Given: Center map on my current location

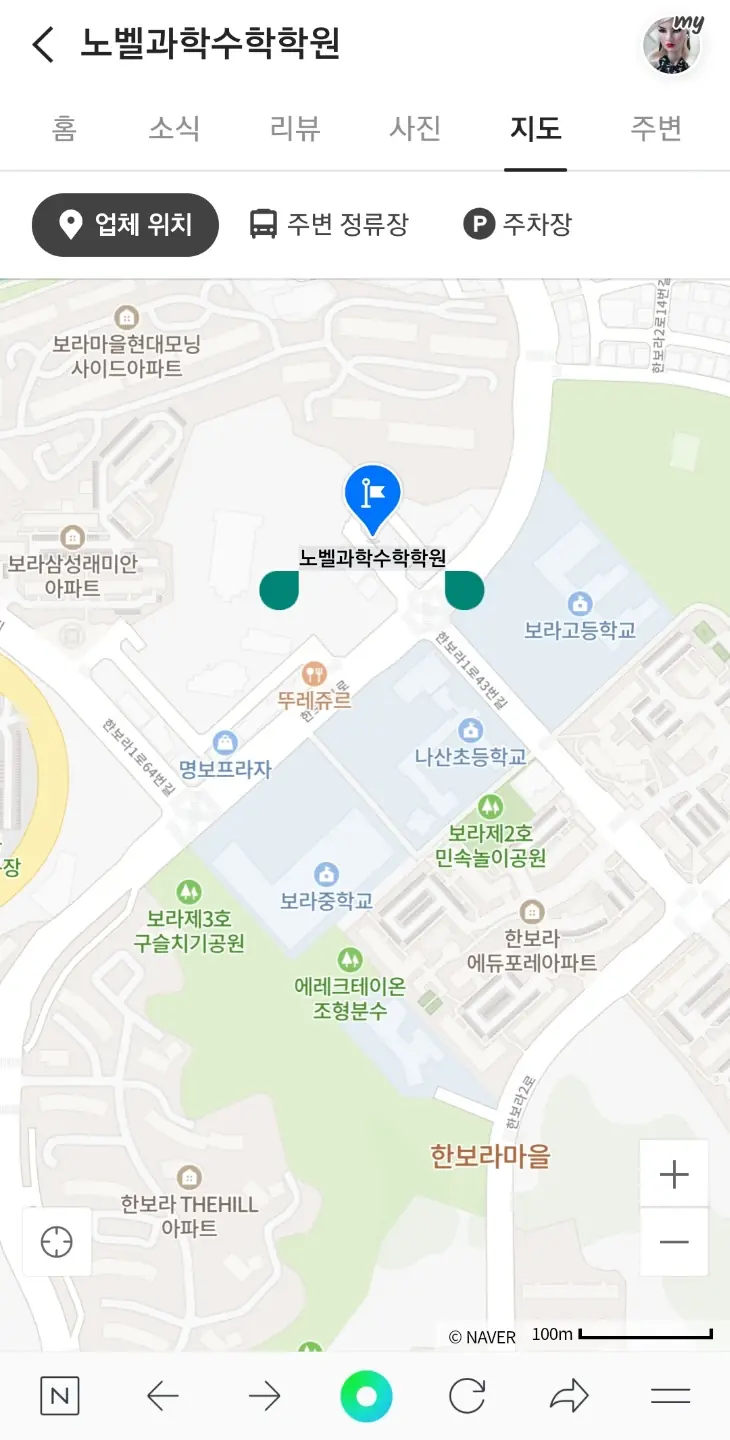Looking at the screenshot, I should point(57,1242).
